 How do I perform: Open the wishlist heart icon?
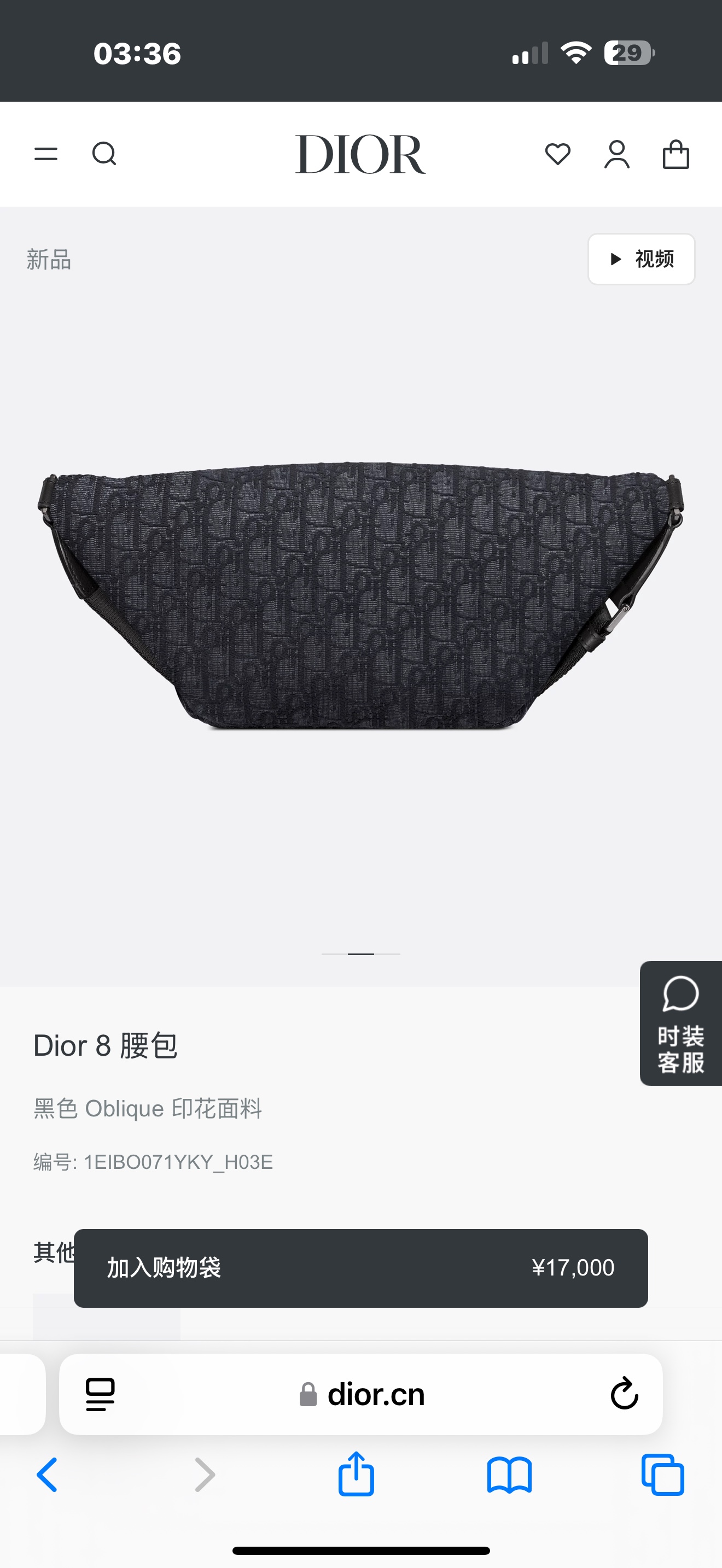557,154
